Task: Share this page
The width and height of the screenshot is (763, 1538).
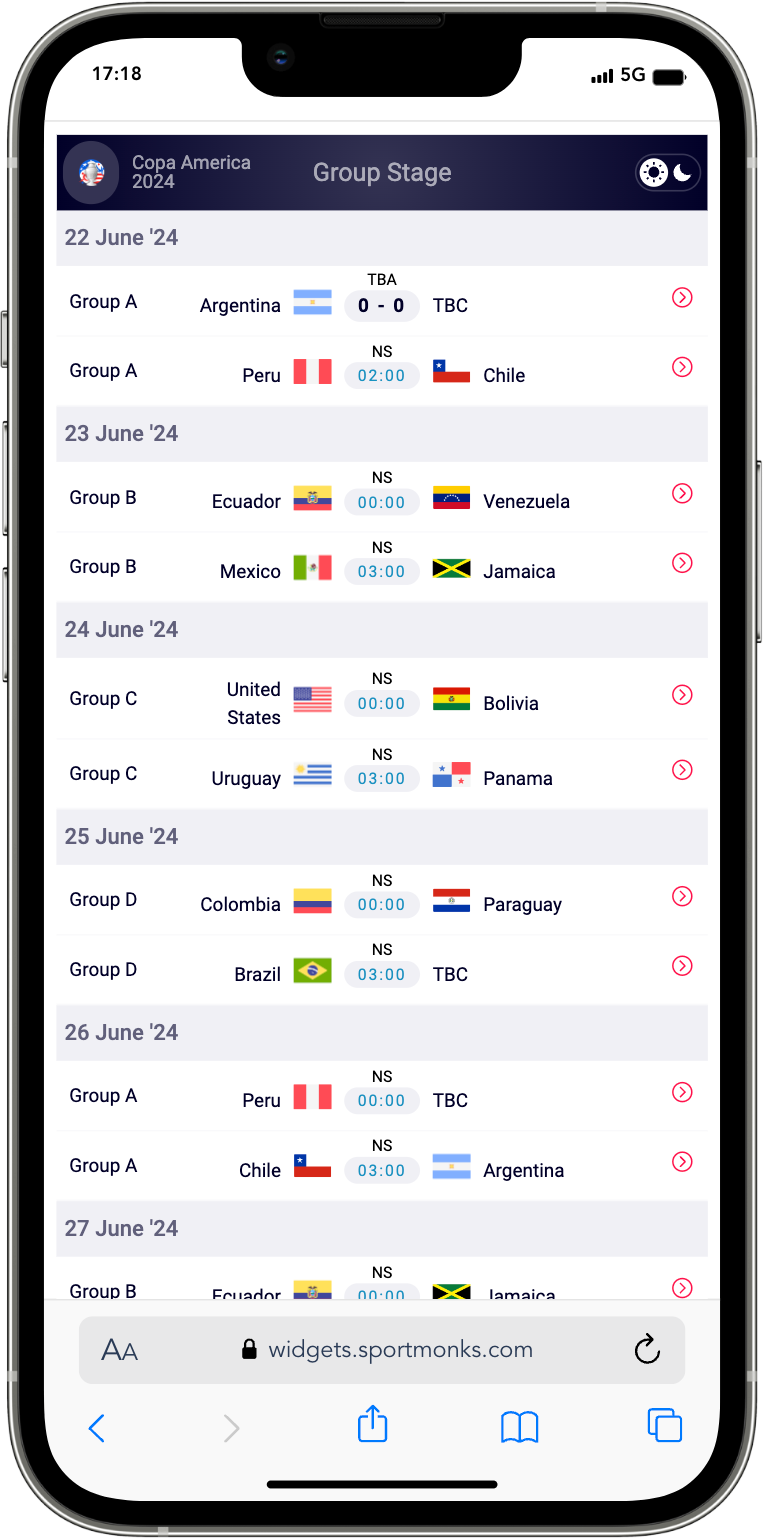Action: (372, 1425)
